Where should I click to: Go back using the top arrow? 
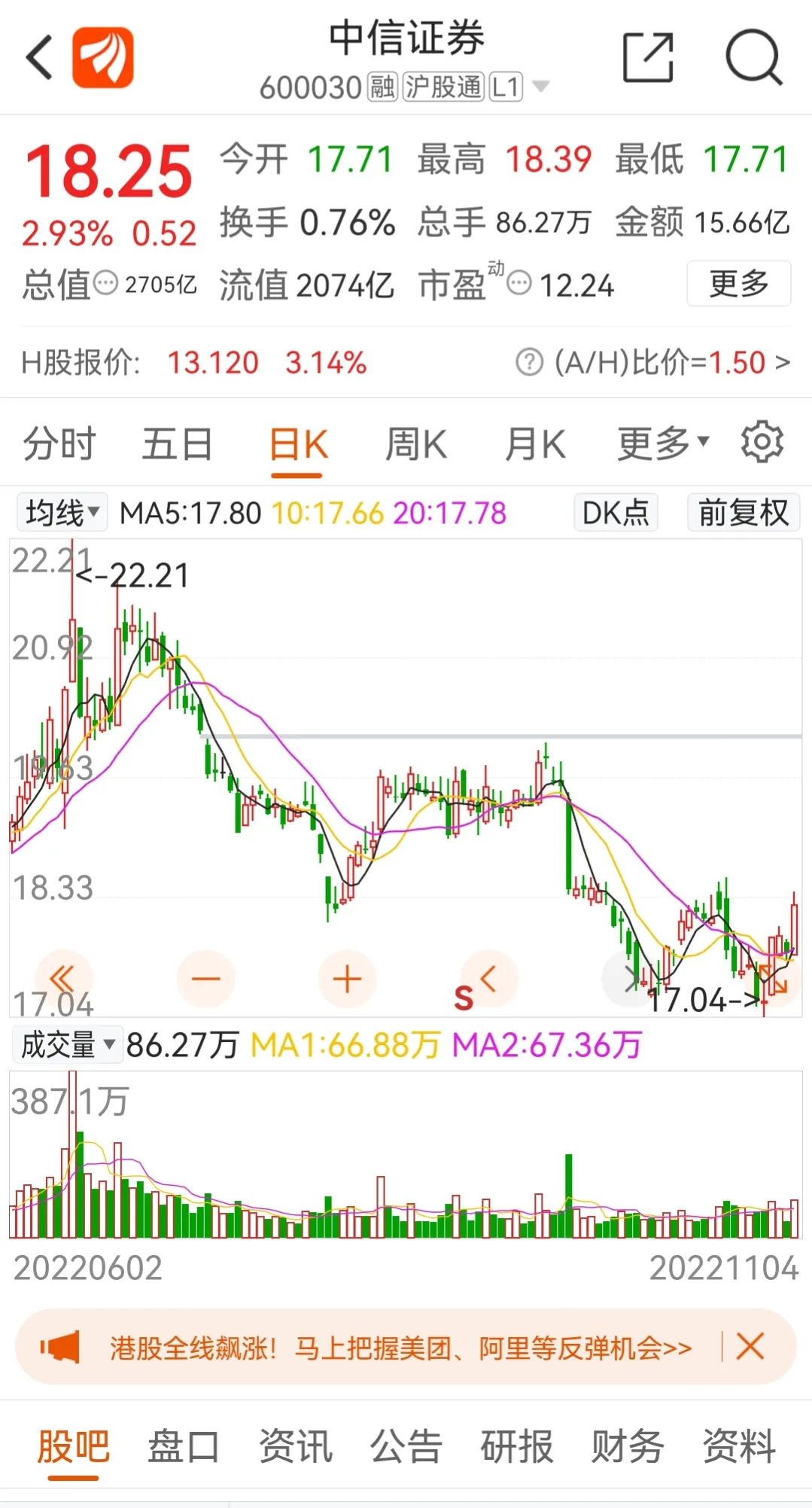[x=39, y=57]
